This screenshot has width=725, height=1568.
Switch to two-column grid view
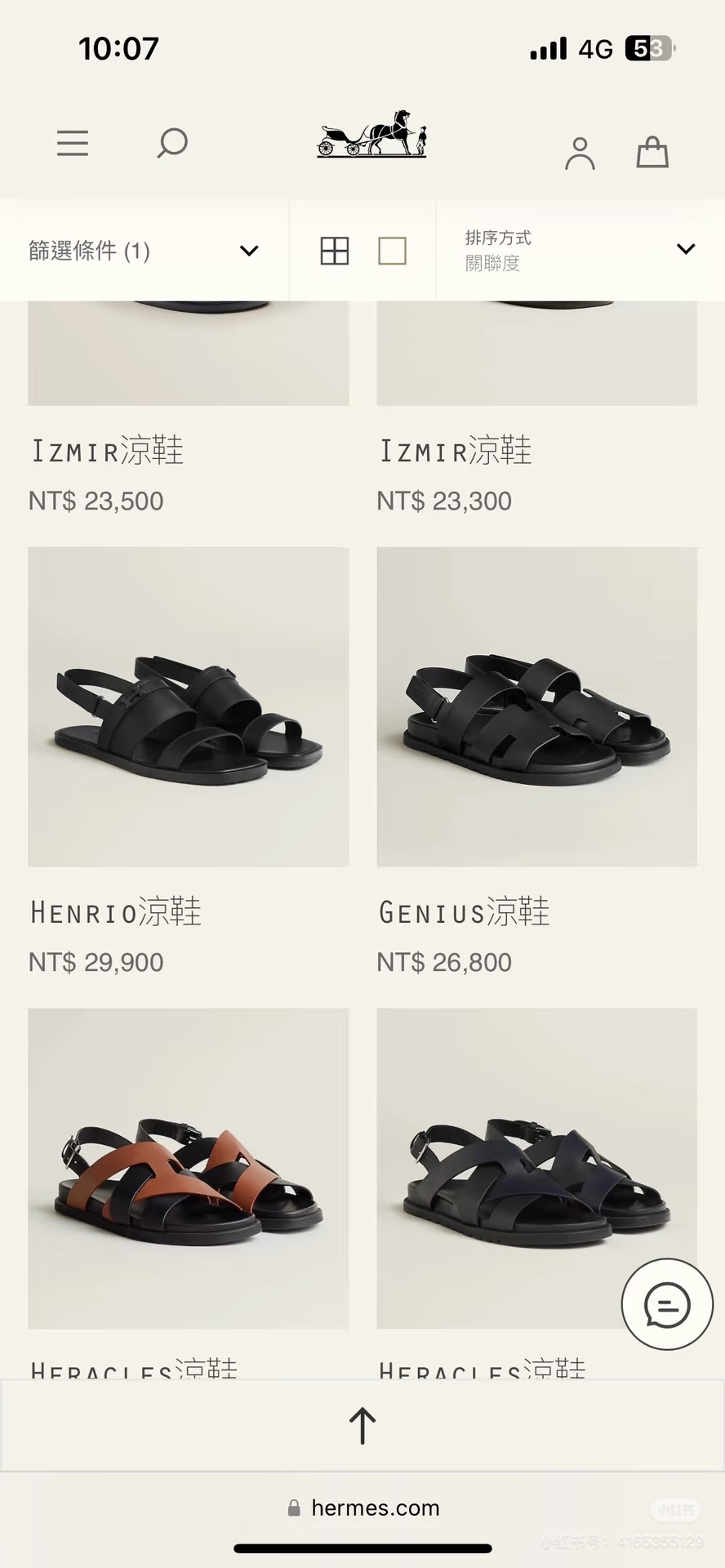tap(335, 251)
